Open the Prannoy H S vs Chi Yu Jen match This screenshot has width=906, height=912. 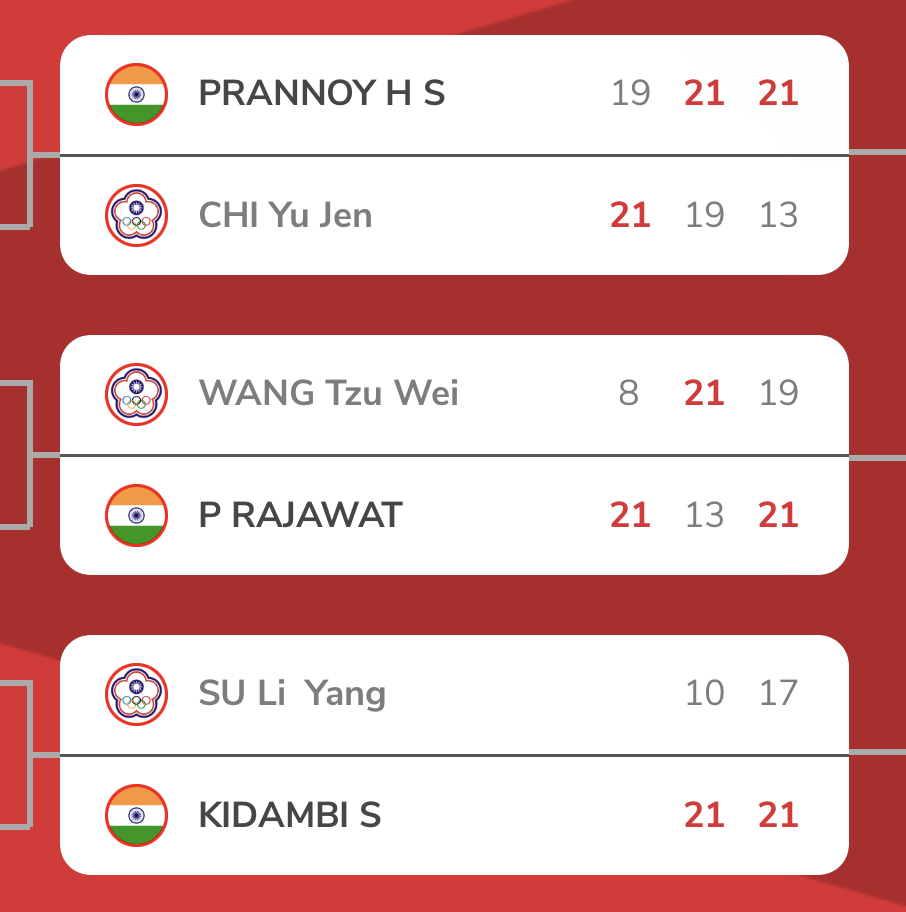(454, 155)
